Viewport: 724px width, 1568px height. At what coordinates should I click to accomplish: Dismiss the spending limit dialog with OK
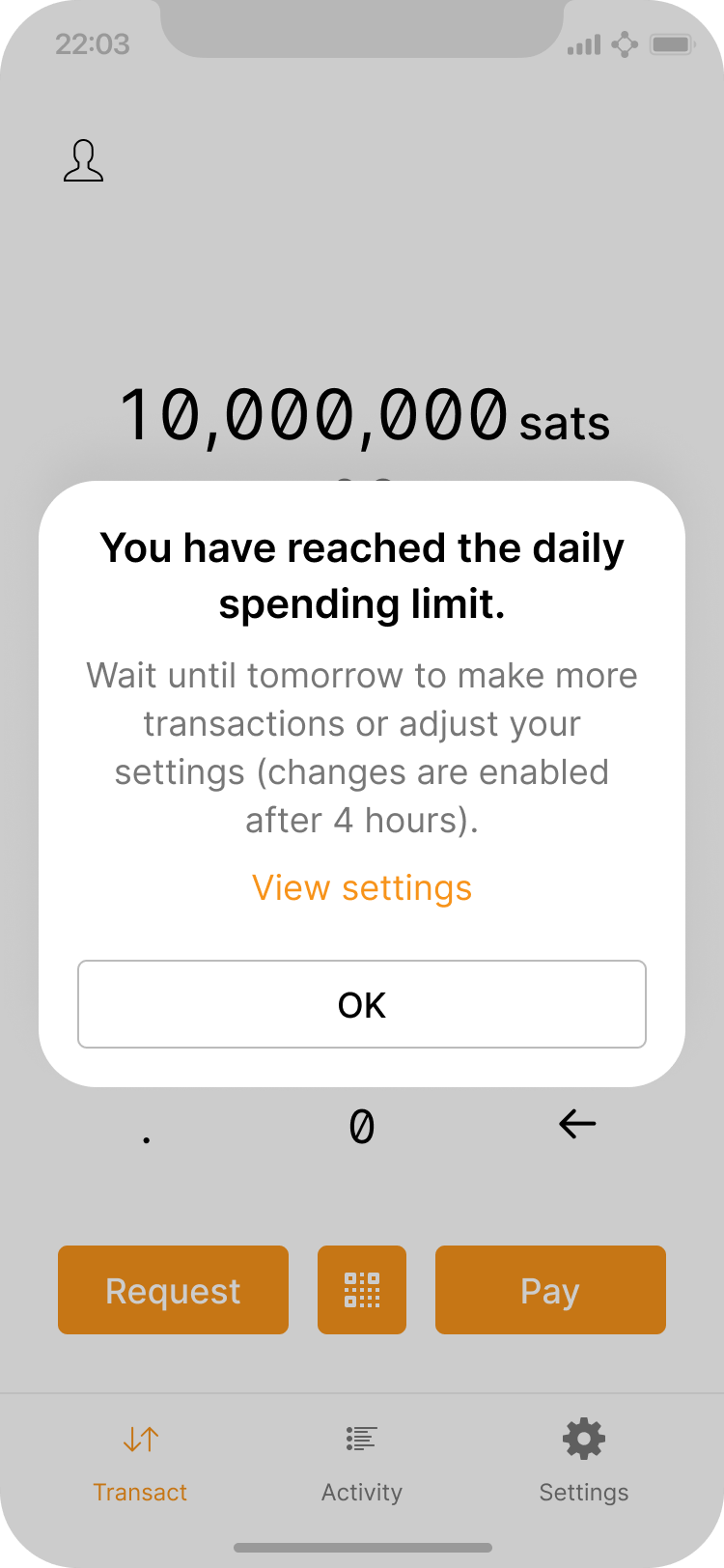pyautogui.click(x=362, y=1004)
